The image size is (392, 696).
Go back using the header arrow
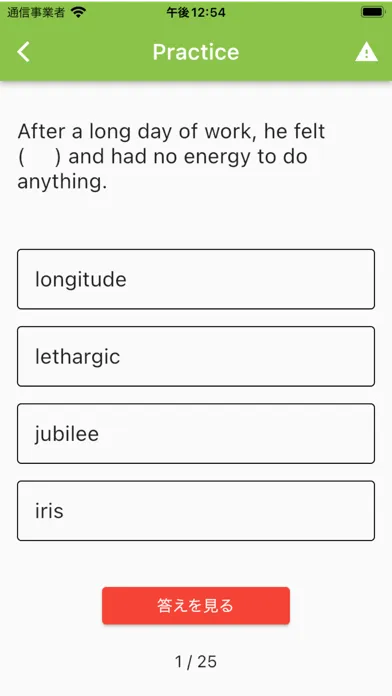(x=24, y=52)
